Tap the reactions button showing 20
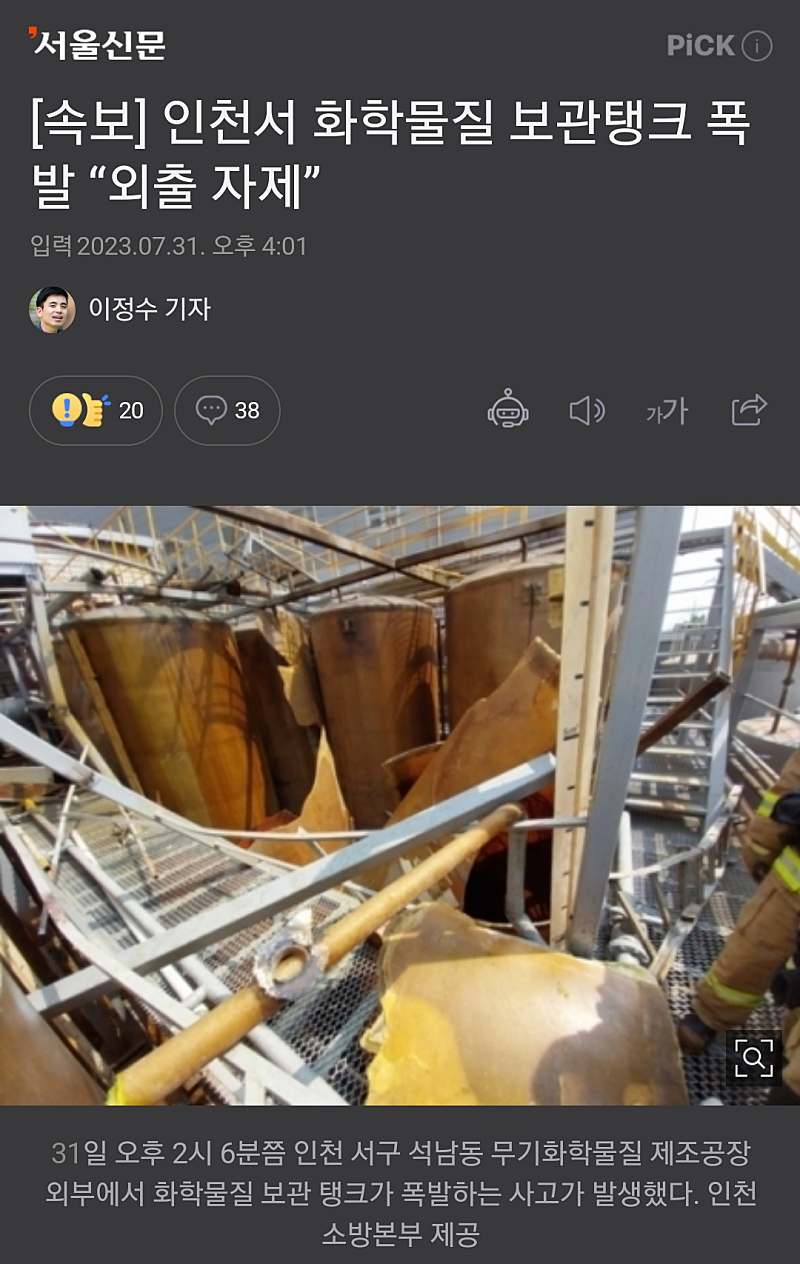800x1264 pixels. [96, 410]
